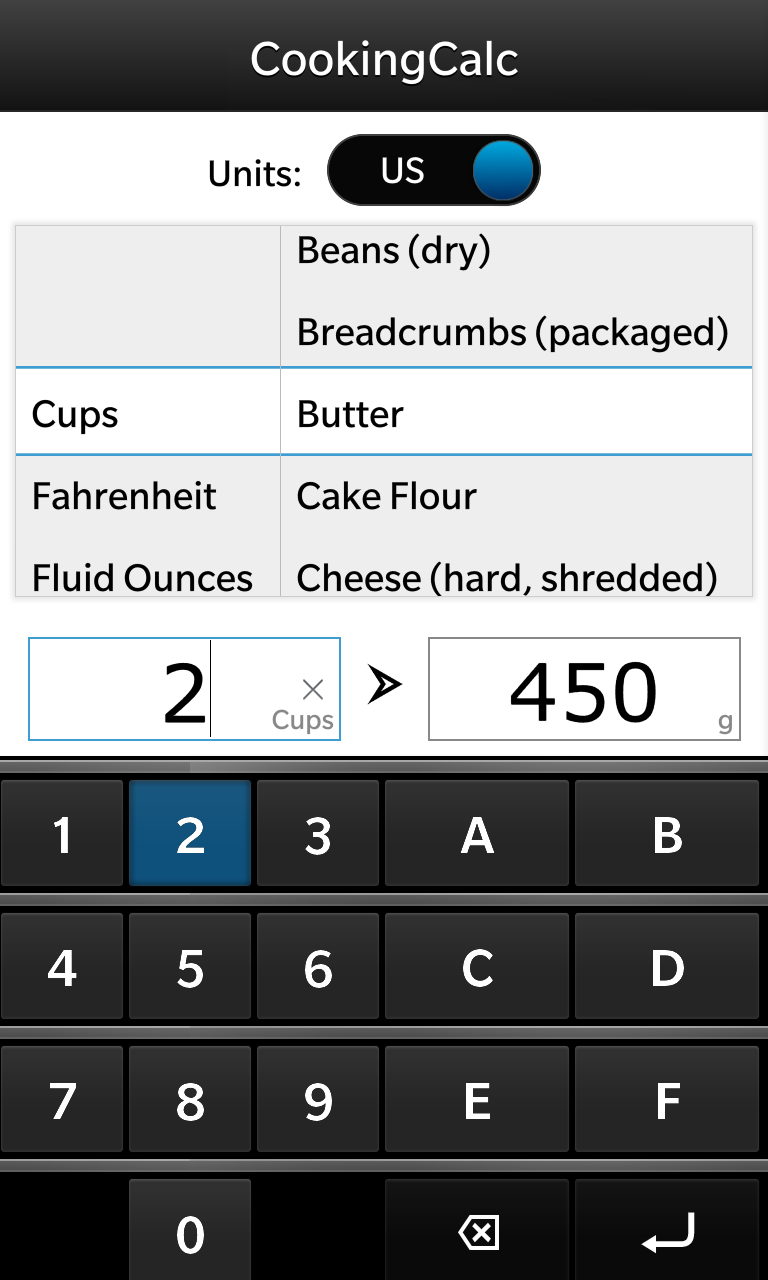This screenshot has height=1280, width=768.
Task: Enter digit 1 on the keypad
Action: point(62,833)
